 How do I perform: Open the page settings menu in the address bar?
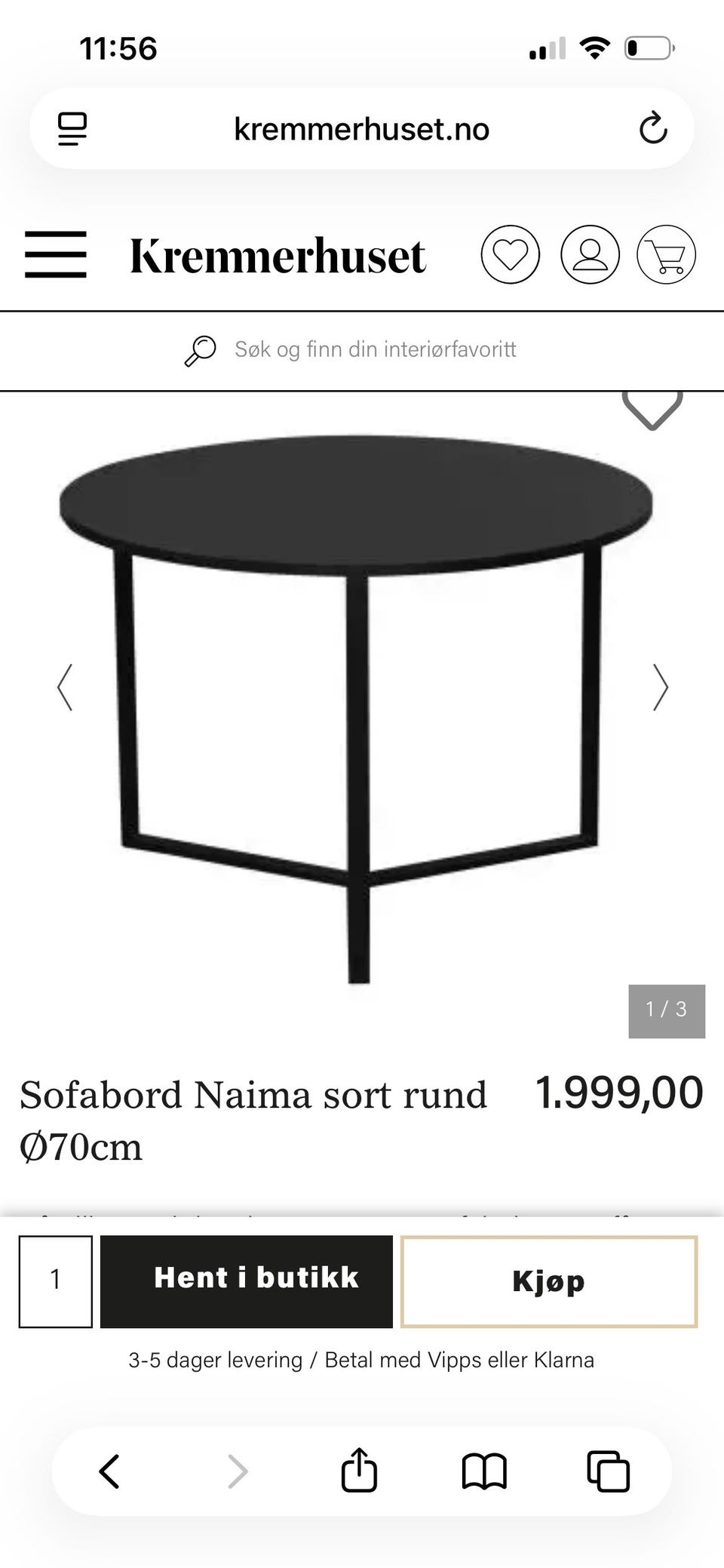point(72,129)
